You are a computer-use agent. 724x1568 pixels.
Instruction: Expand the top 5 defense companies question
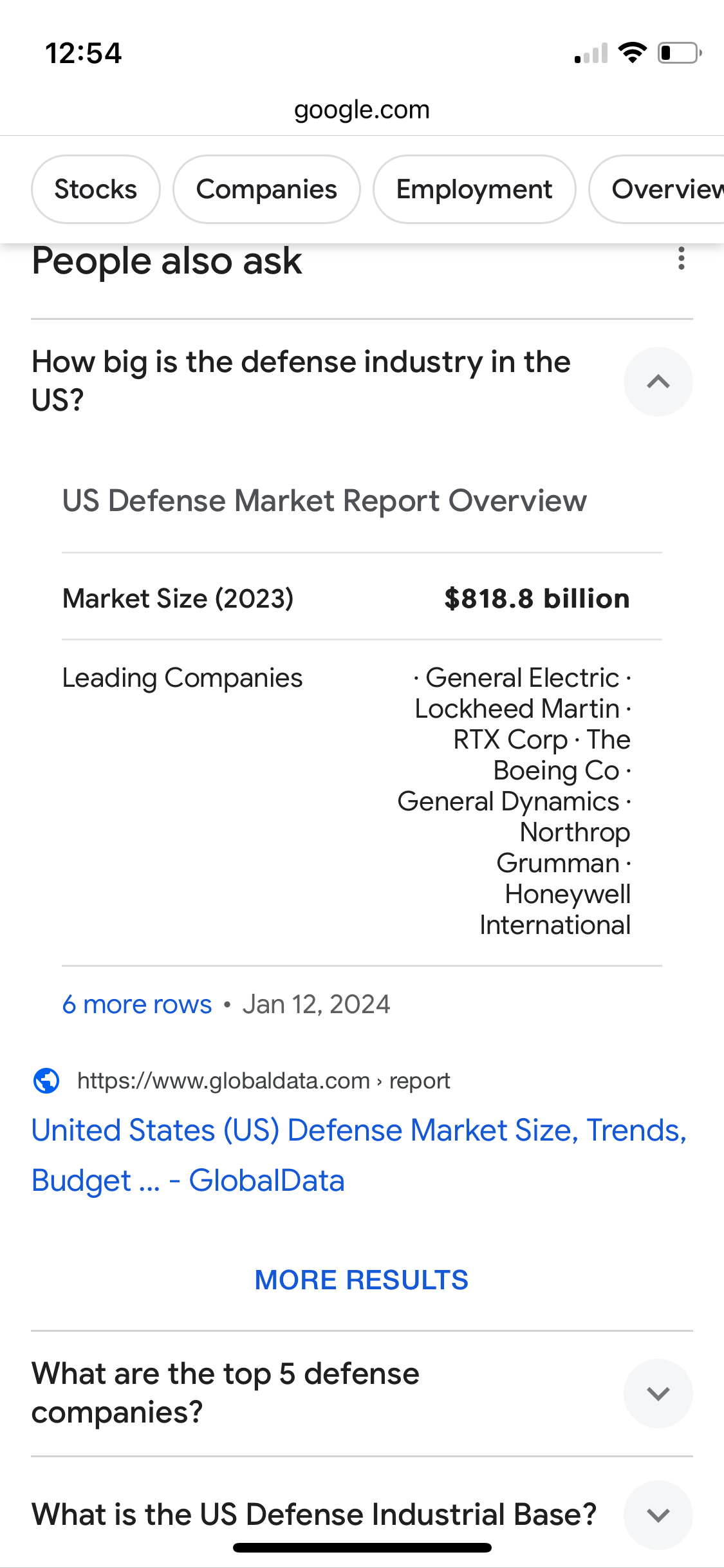click(x=658, y=1394)
